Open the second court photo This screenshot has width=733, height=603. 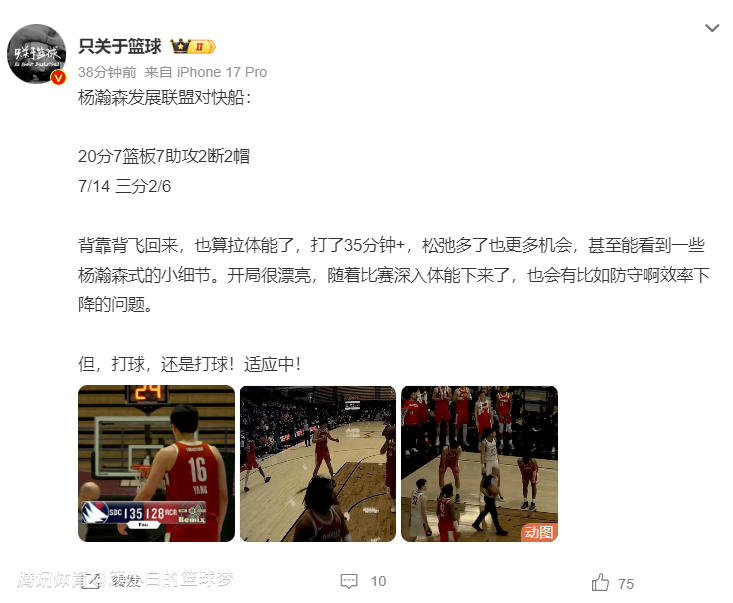pyautogui.click(x=318, y=463)
